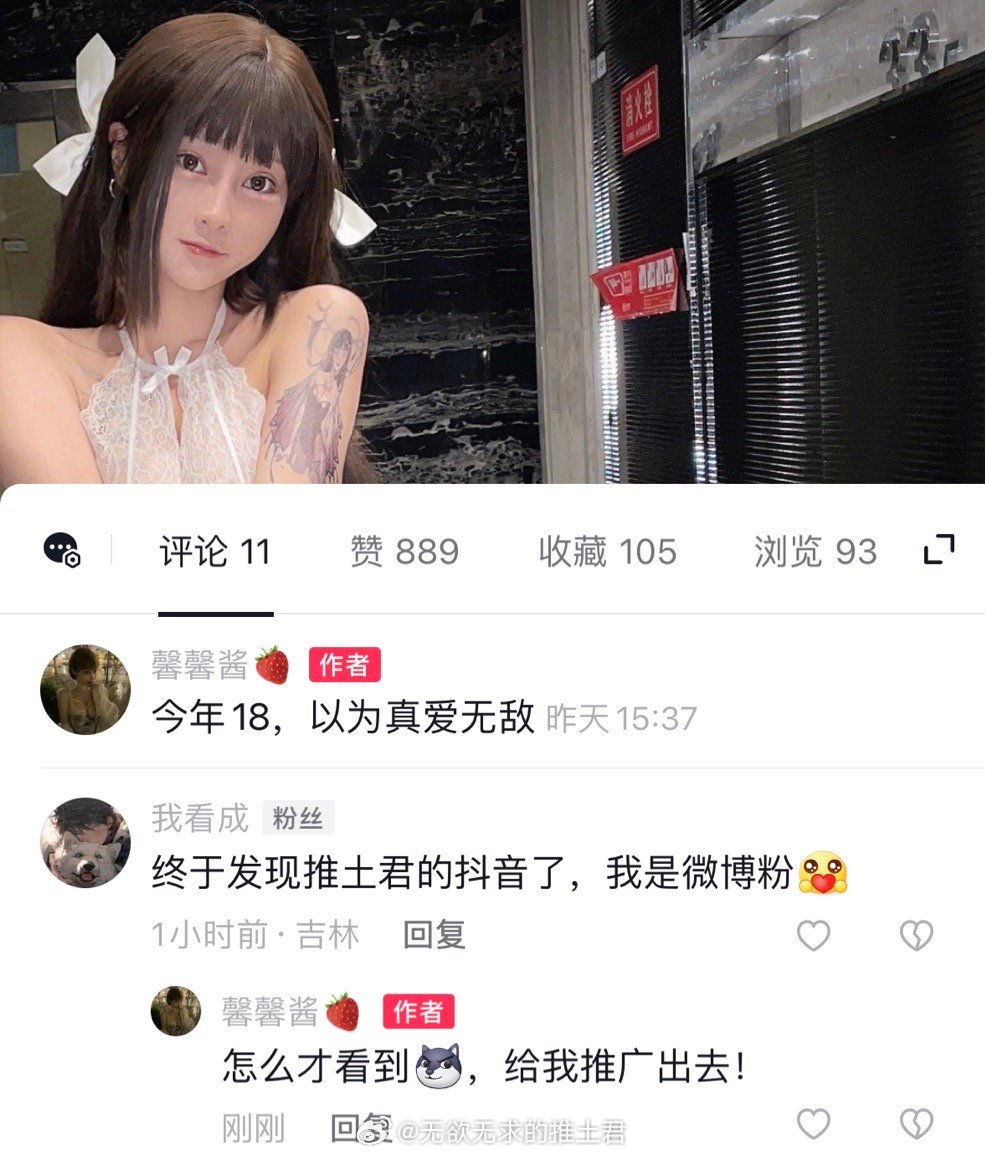Switch to the 评论 11 tab

tap(215, 551)
